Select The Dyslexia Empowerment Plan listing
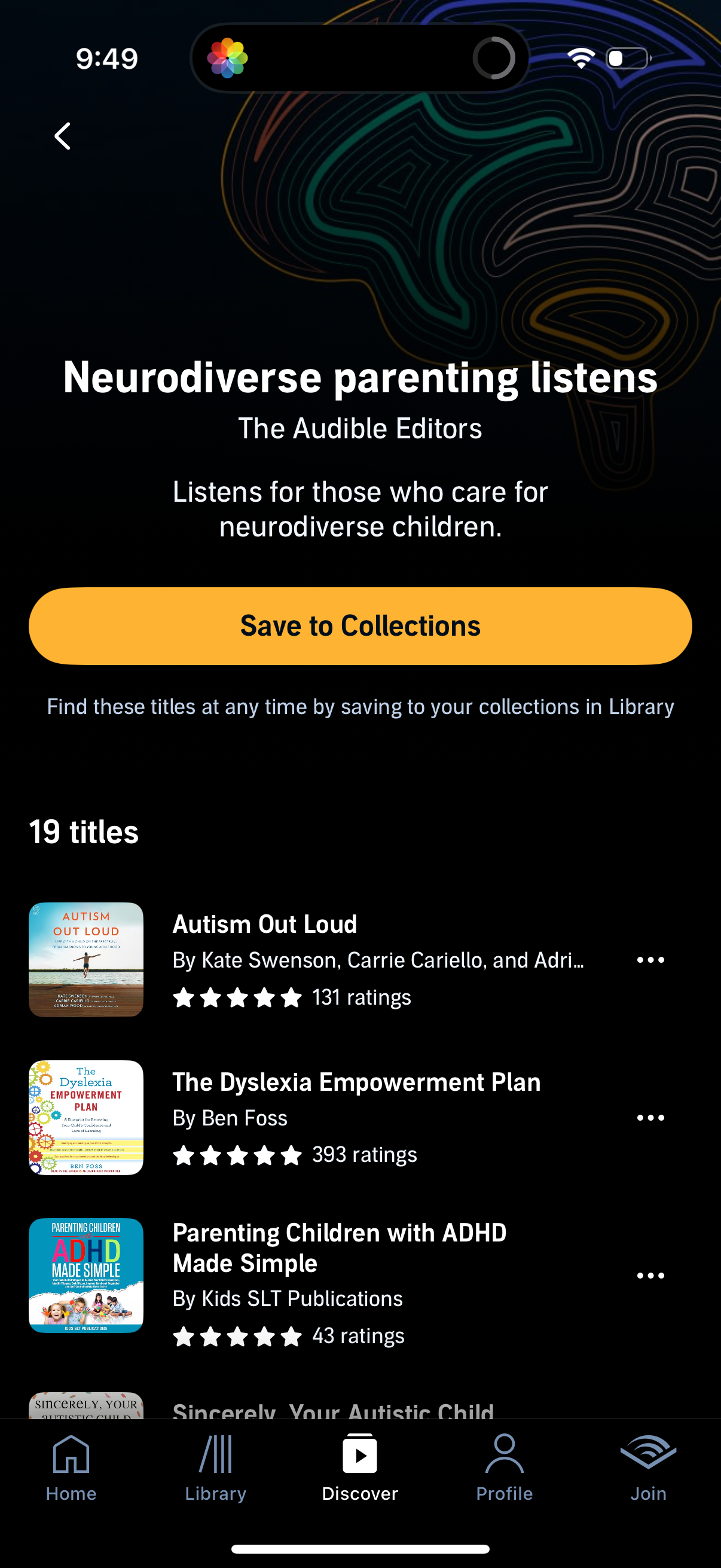This screenshot has width=721, height=1568. click(x=356, y=1082)
